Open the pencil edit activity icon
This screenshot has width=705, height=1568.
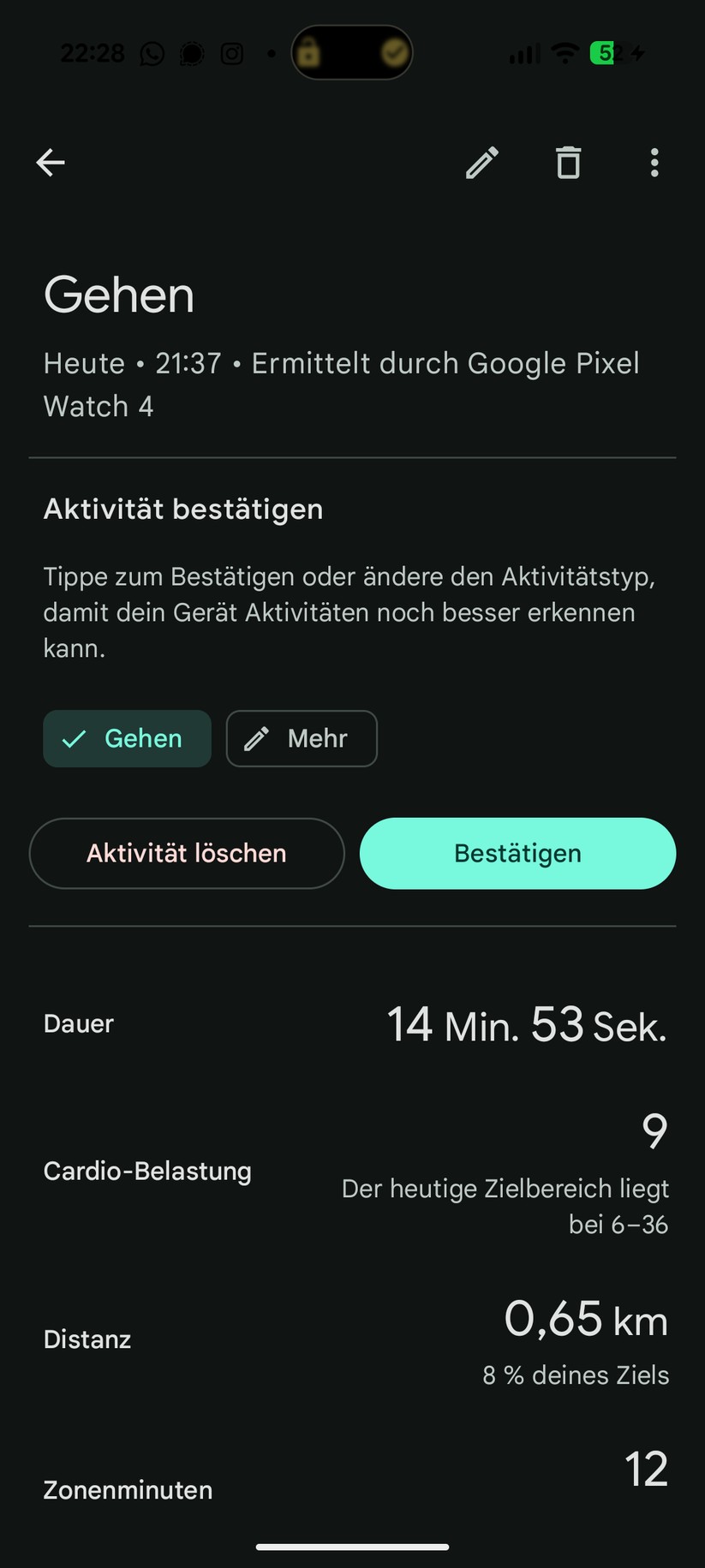[482, 163]
